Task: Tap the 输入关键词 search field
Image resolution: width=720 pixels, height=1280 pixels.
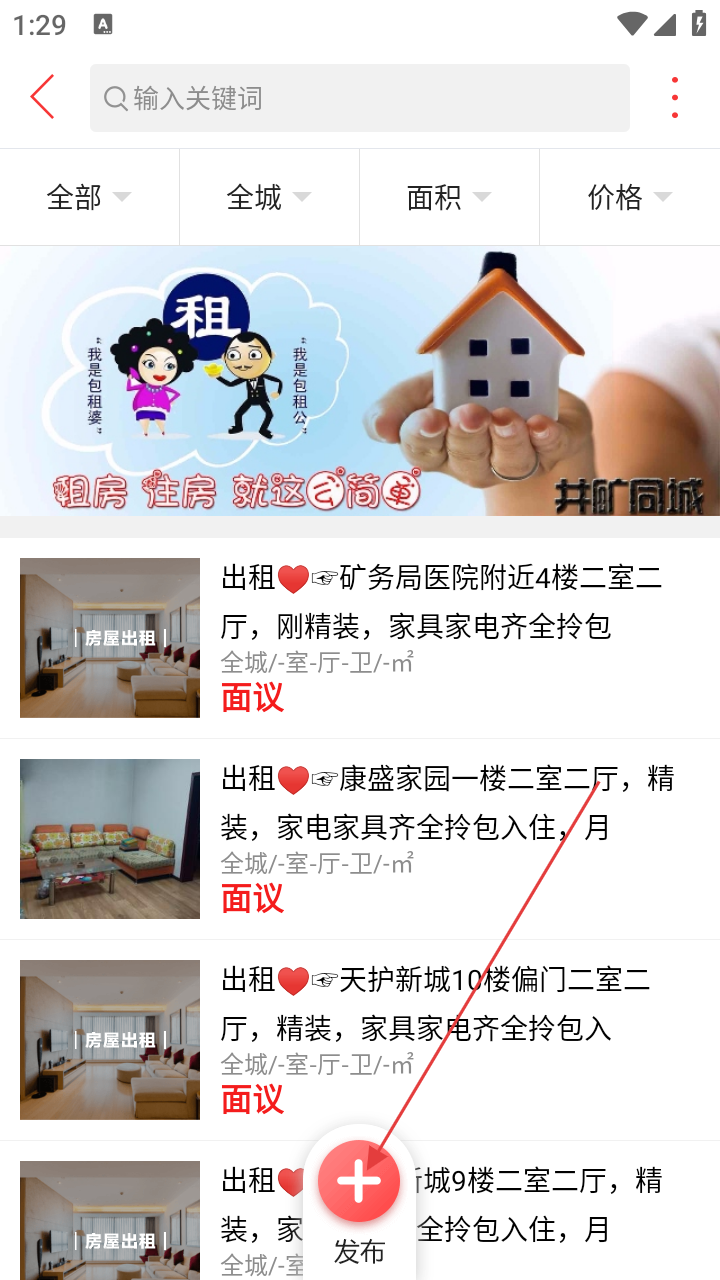Action: pos(360,98)
